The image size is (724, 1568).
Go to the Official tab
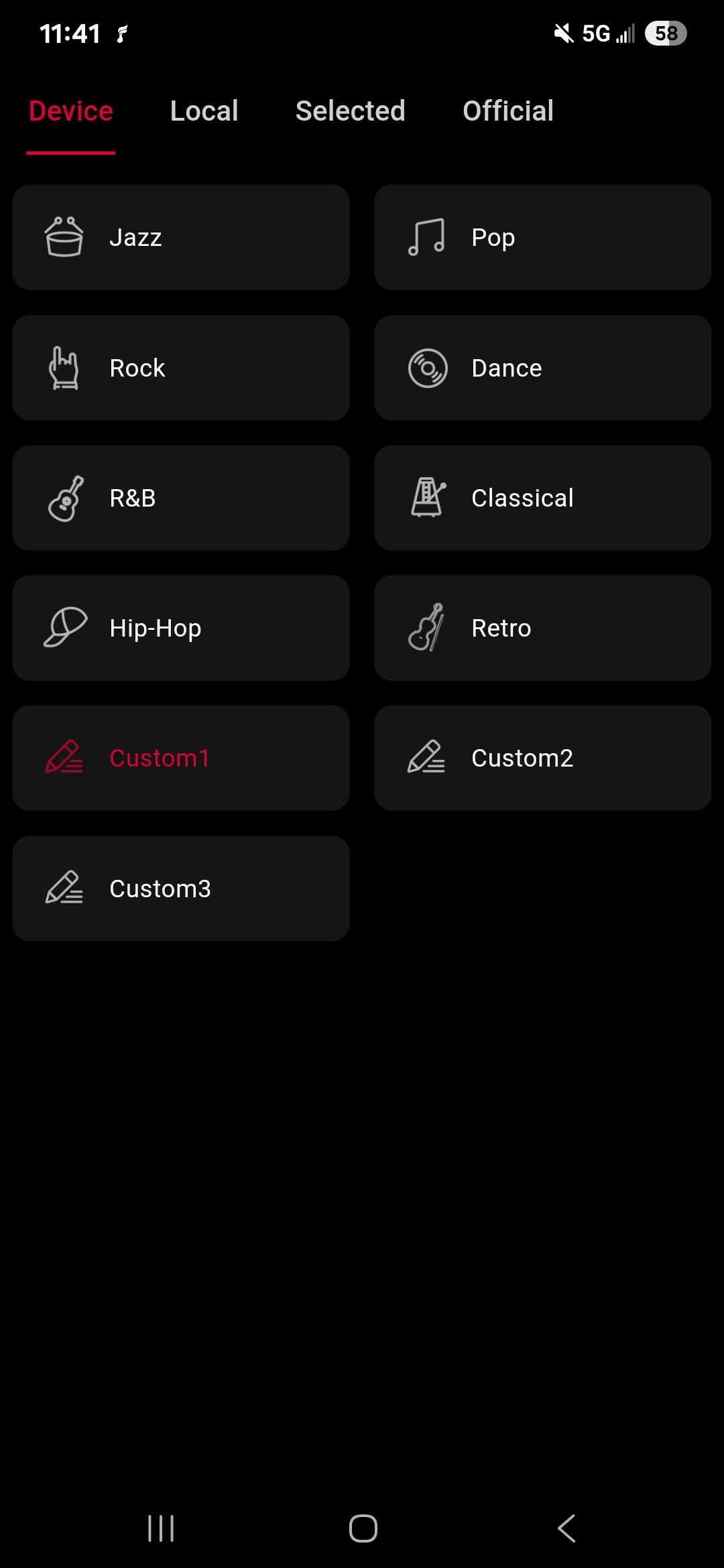[507, 111]
